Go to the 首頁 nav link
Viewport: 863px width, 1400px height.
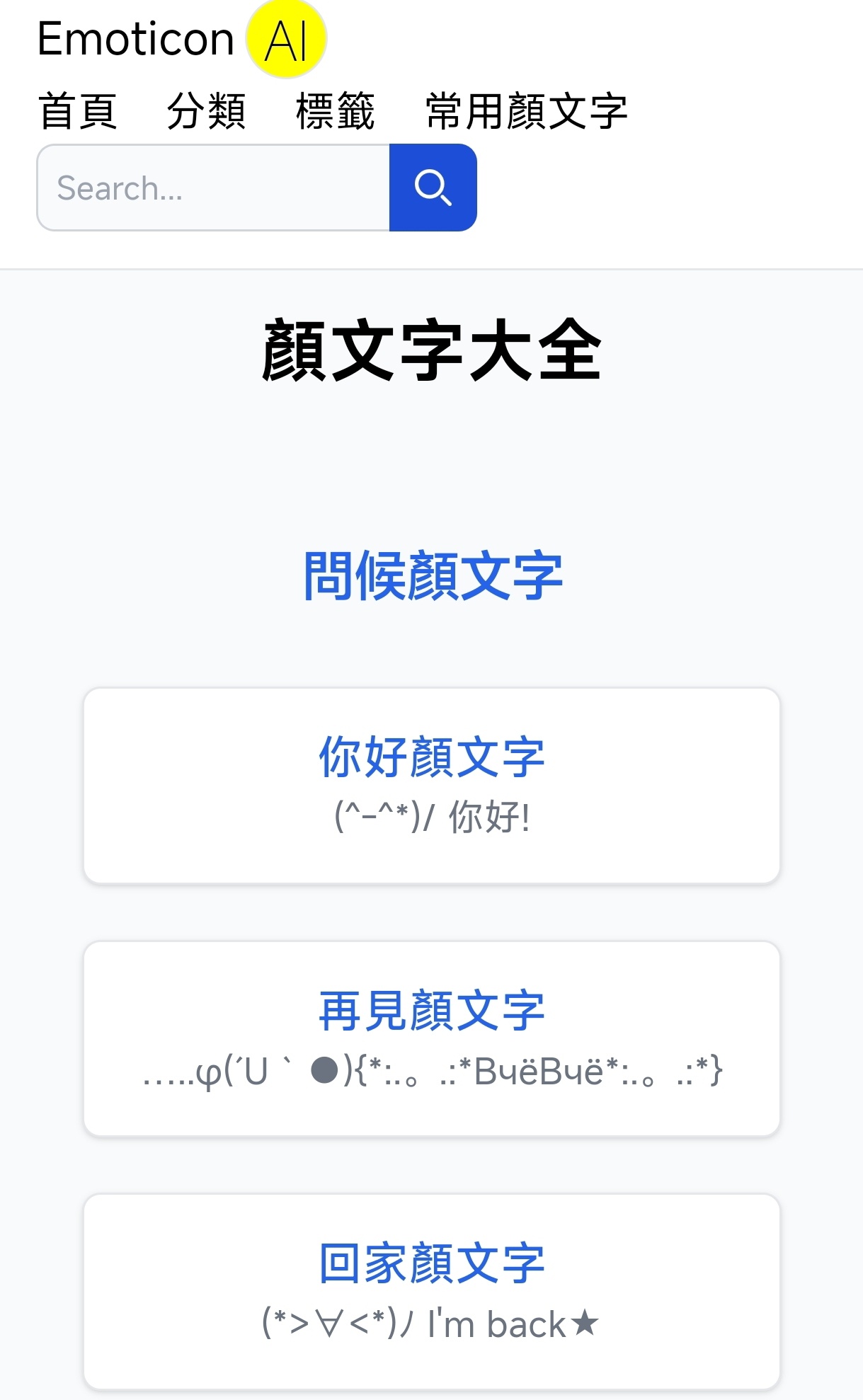pos(78,112)
